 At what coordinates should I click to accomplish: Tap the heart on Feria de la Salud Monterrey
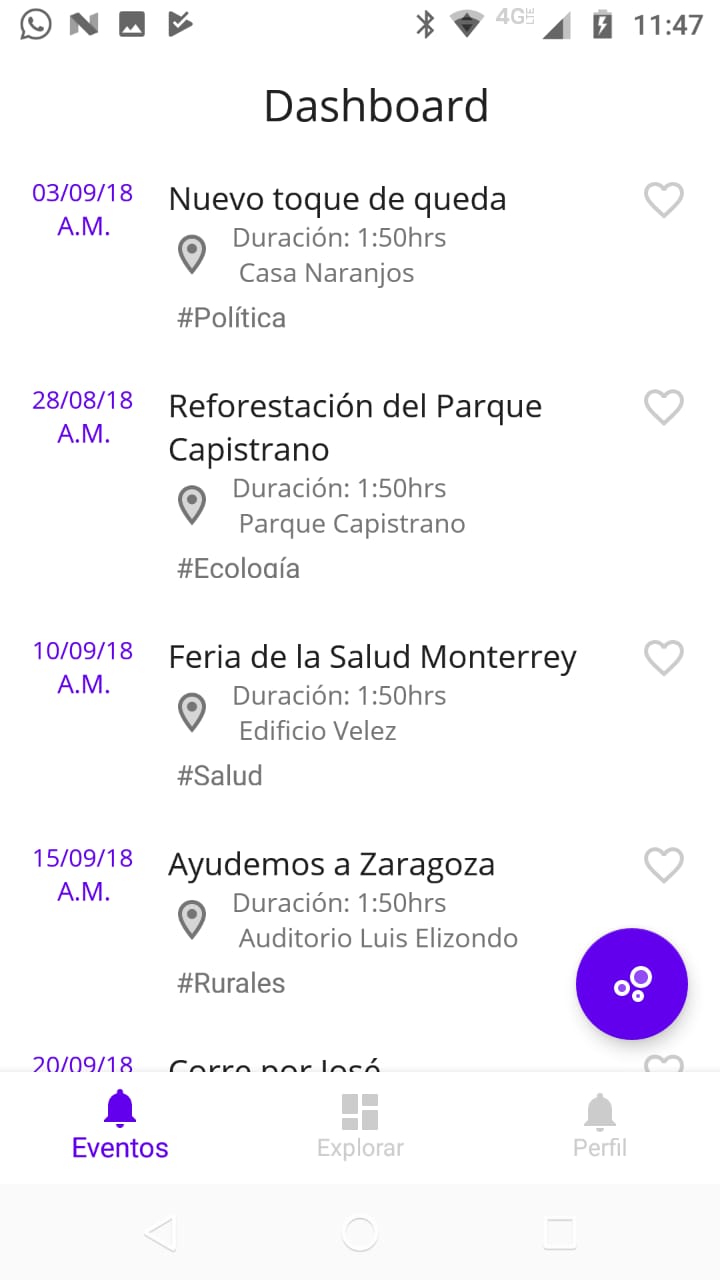(x=663, y=658)
